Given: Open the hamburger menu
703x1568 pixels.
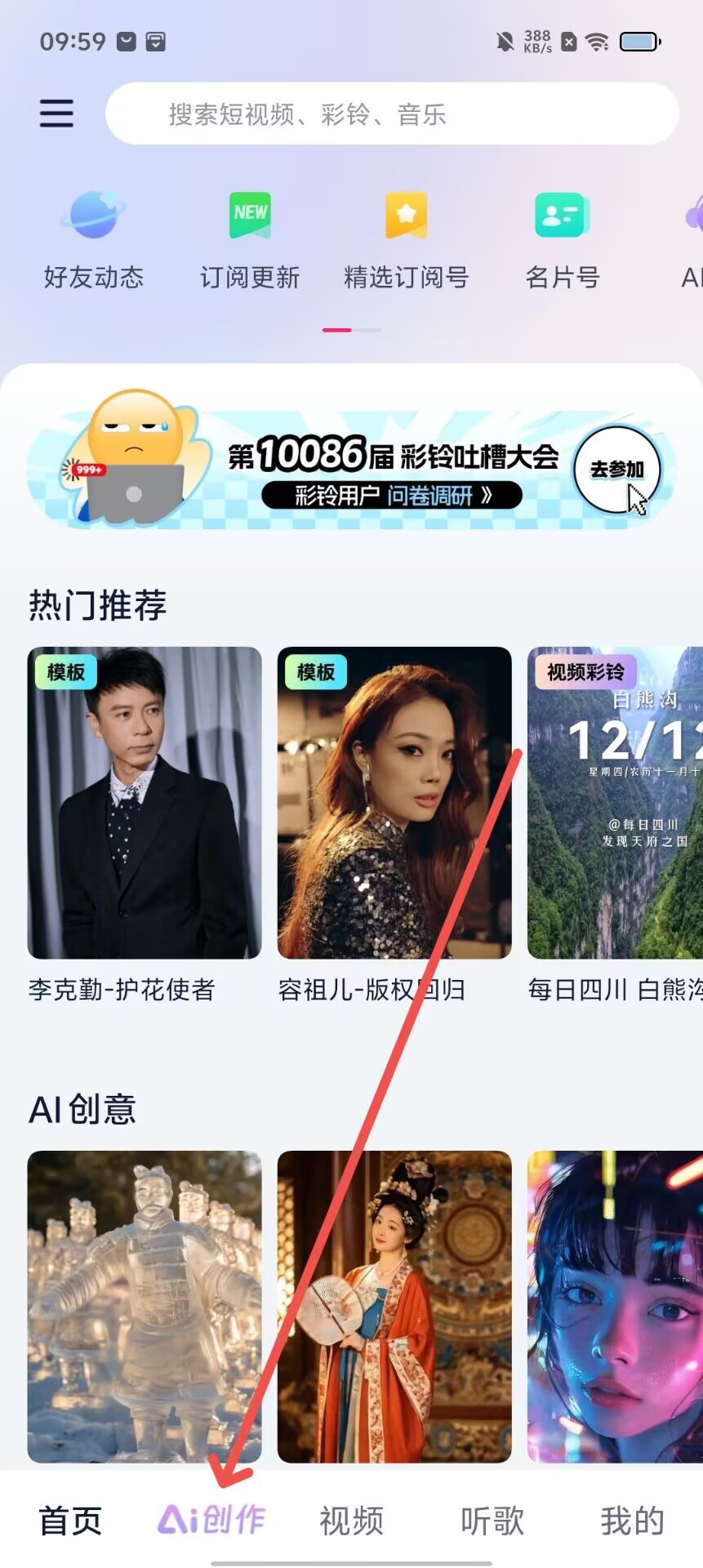Looking at the screenshot, I should tap(56, 114).
